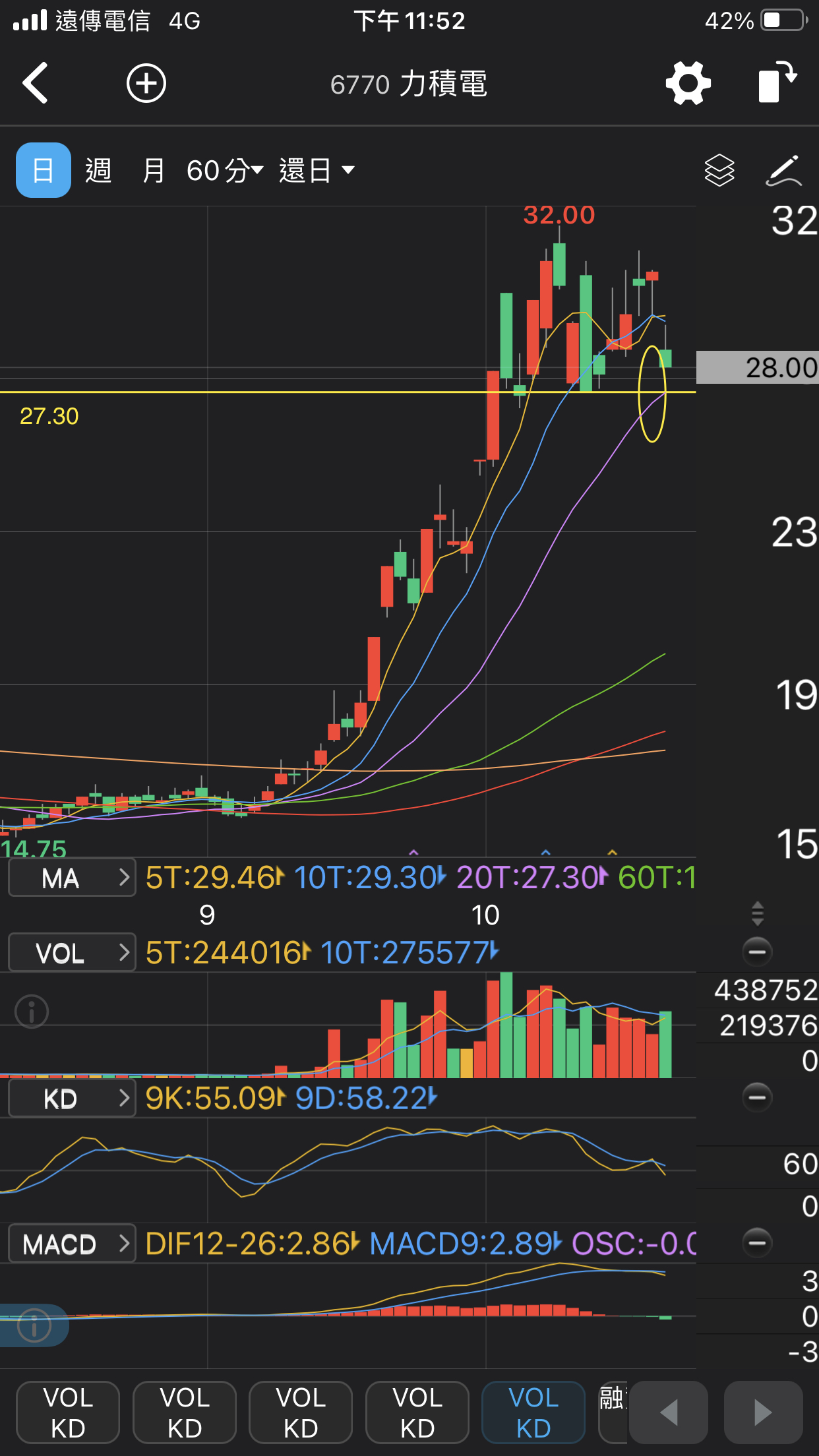Remove the VOL panel with its minus button
This screenshot has height=1456, width=819.
[x=757, y=952]
